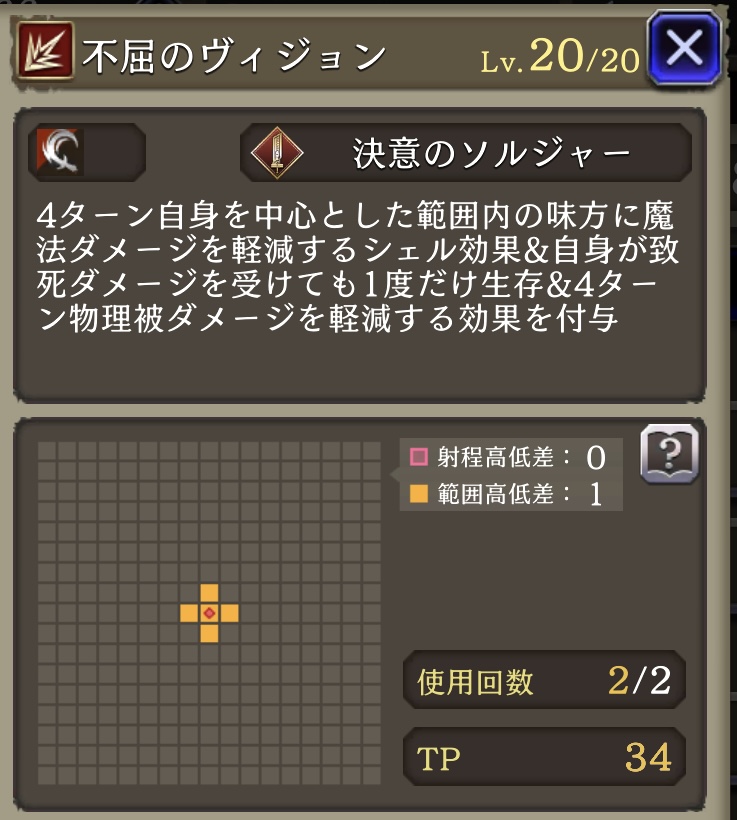Open the range help question-mark book
737x820 pixels.
(668, 454)
